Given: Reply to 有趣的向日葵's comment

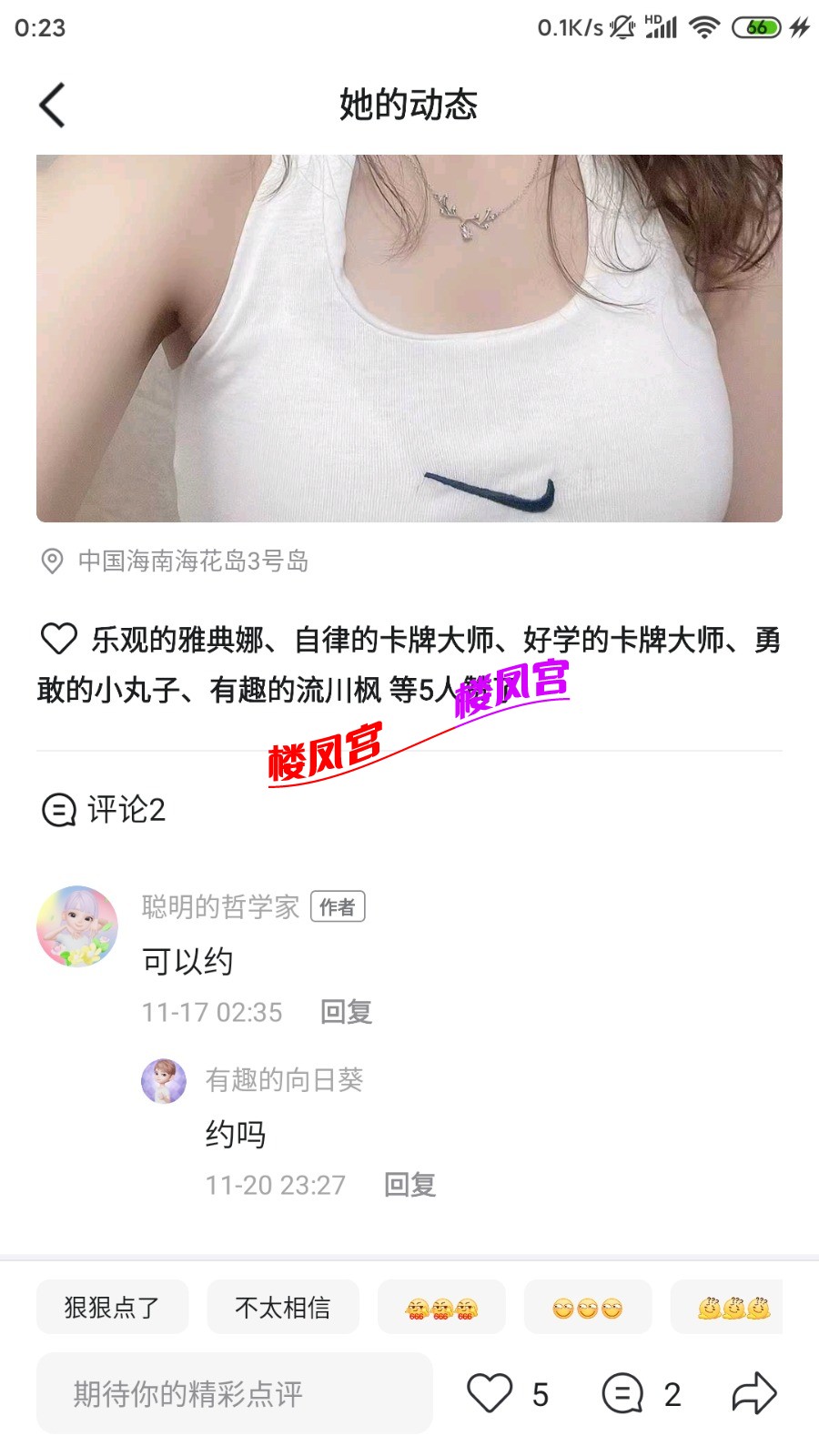Looking at the screenshot, I should [x=409, y=1185].
